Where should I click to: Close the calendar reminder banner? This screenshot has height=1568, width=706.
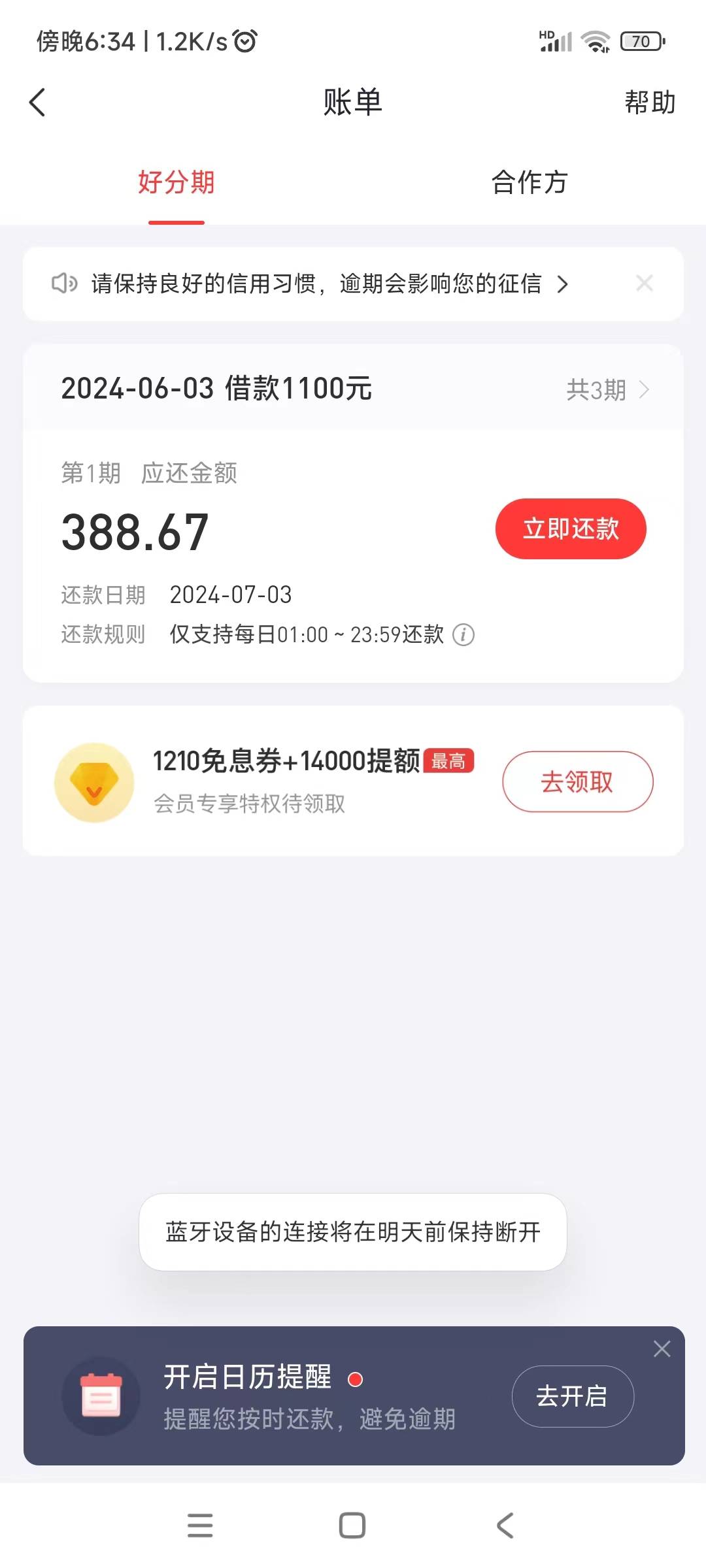662,1348
